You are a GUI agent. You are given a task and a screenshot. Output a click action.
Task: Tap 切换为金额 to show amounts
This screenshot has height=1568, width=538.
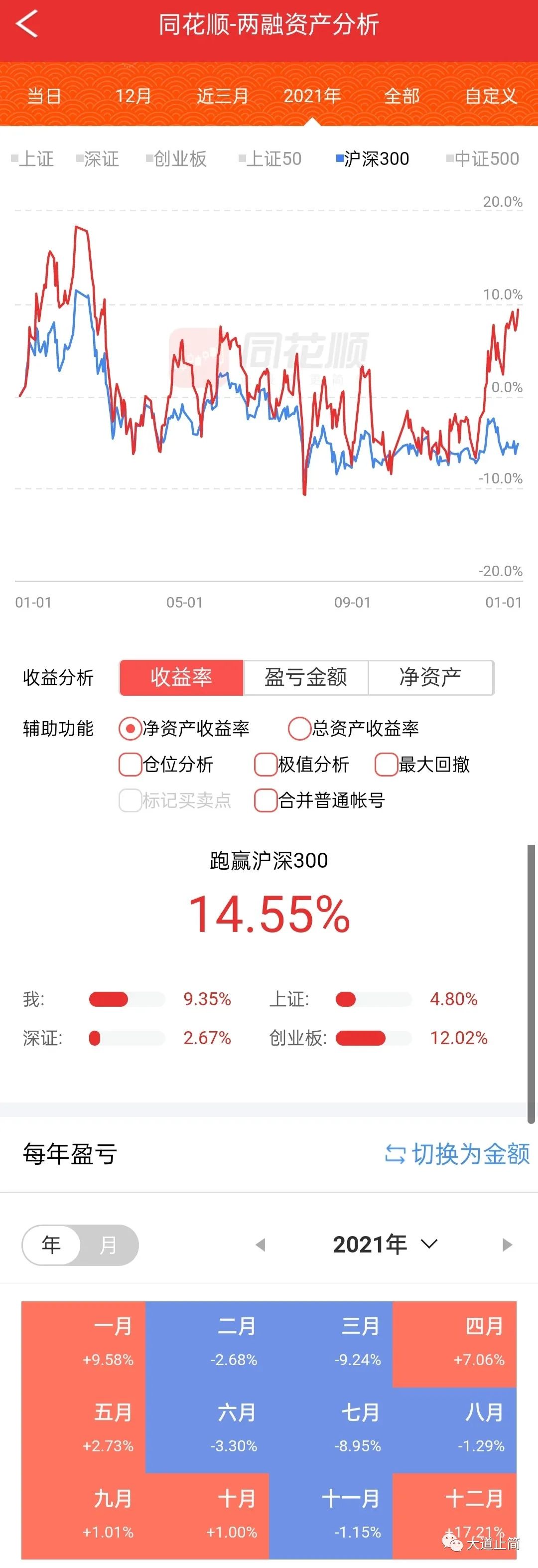(458, 1154)
